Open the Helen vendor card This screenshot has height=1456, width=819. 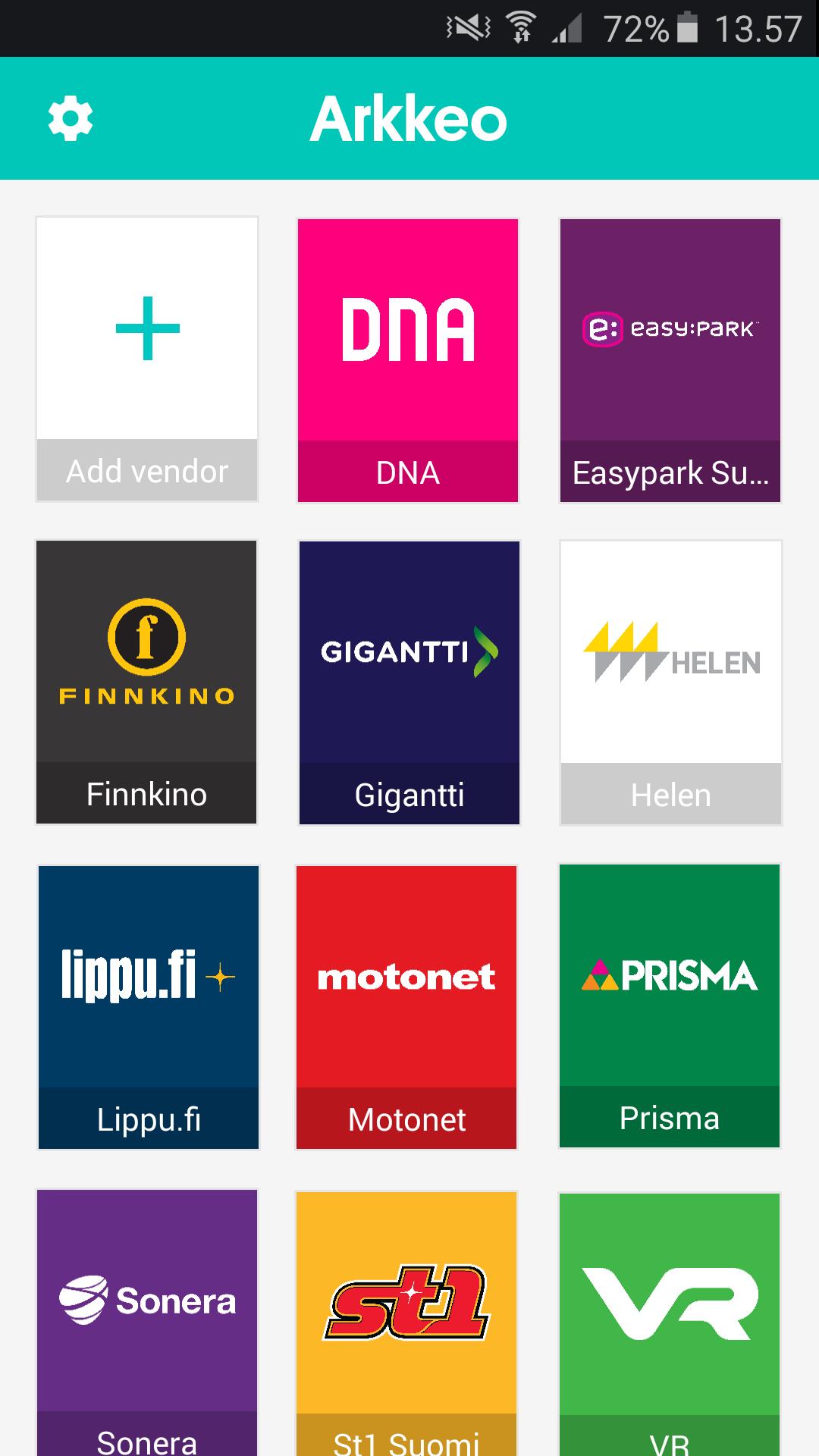(x=671, y=682)
